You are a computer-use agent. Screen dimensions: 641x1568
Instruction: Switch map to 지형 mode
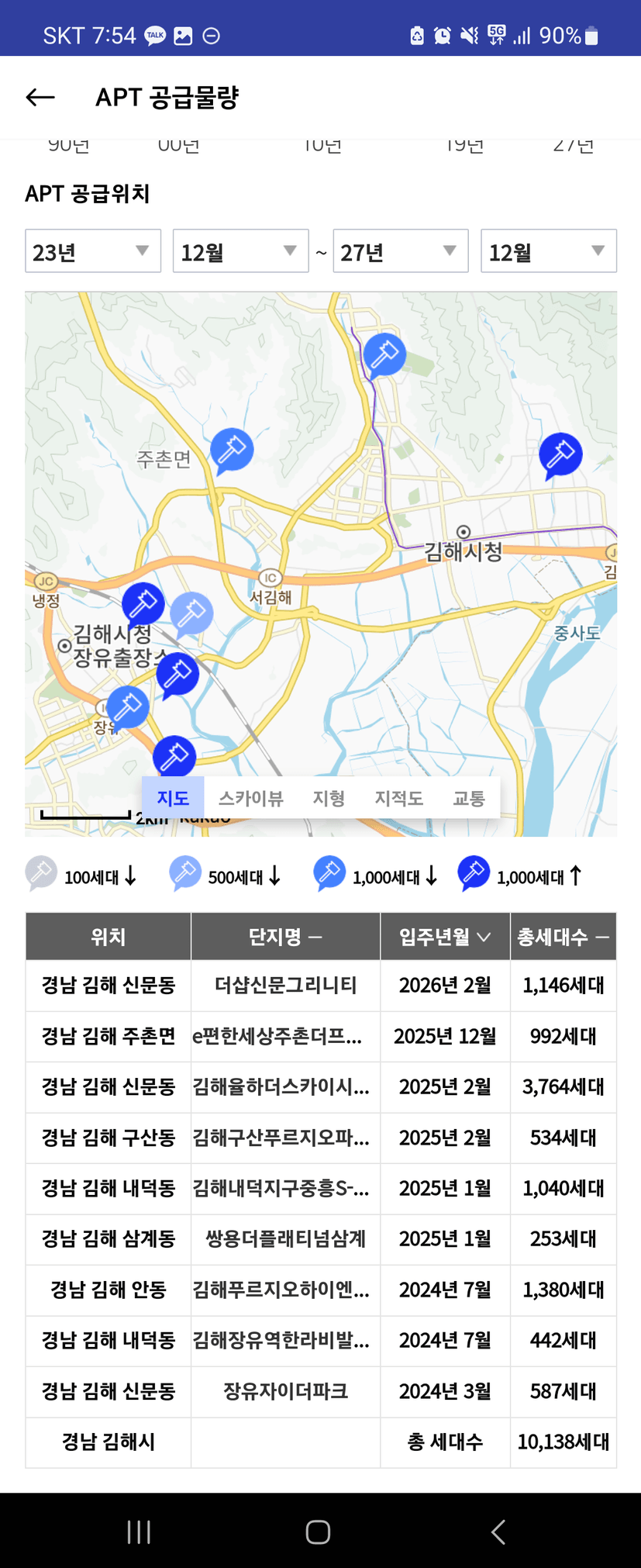point(329,798)
